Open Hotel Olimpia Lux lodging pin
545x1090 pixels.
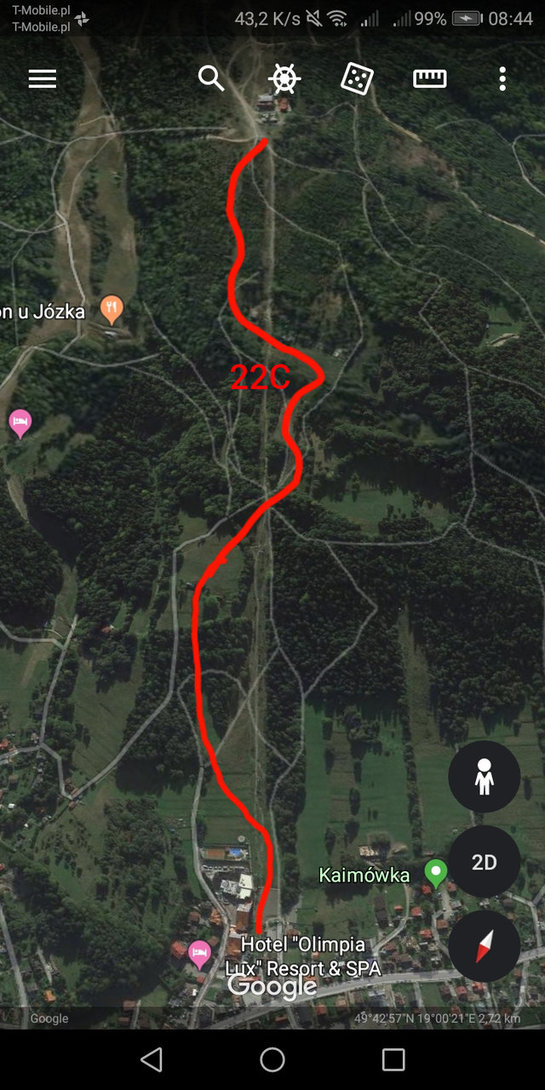click(x=200, y=954)
